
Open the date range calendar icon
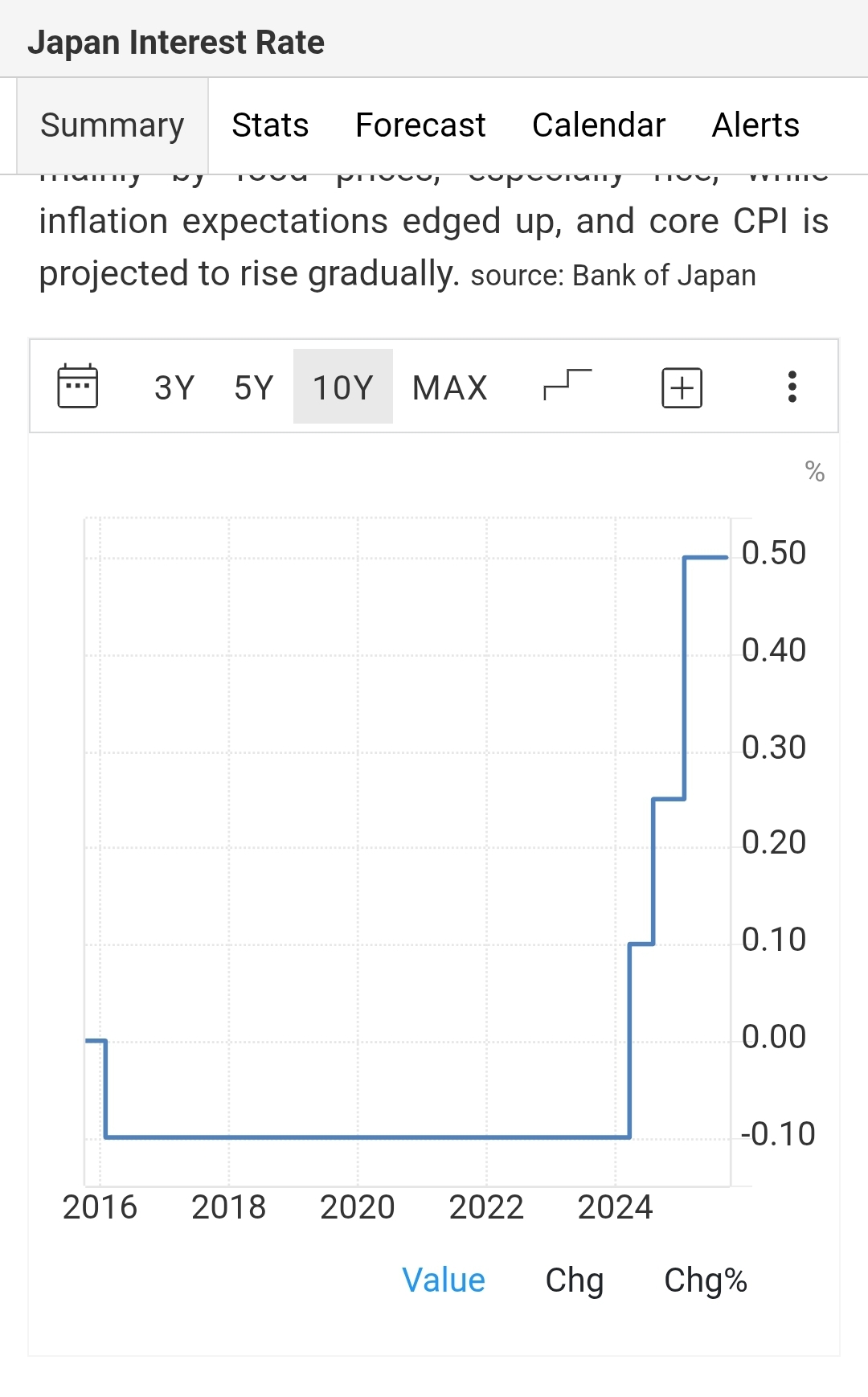[x=78, y=387]
